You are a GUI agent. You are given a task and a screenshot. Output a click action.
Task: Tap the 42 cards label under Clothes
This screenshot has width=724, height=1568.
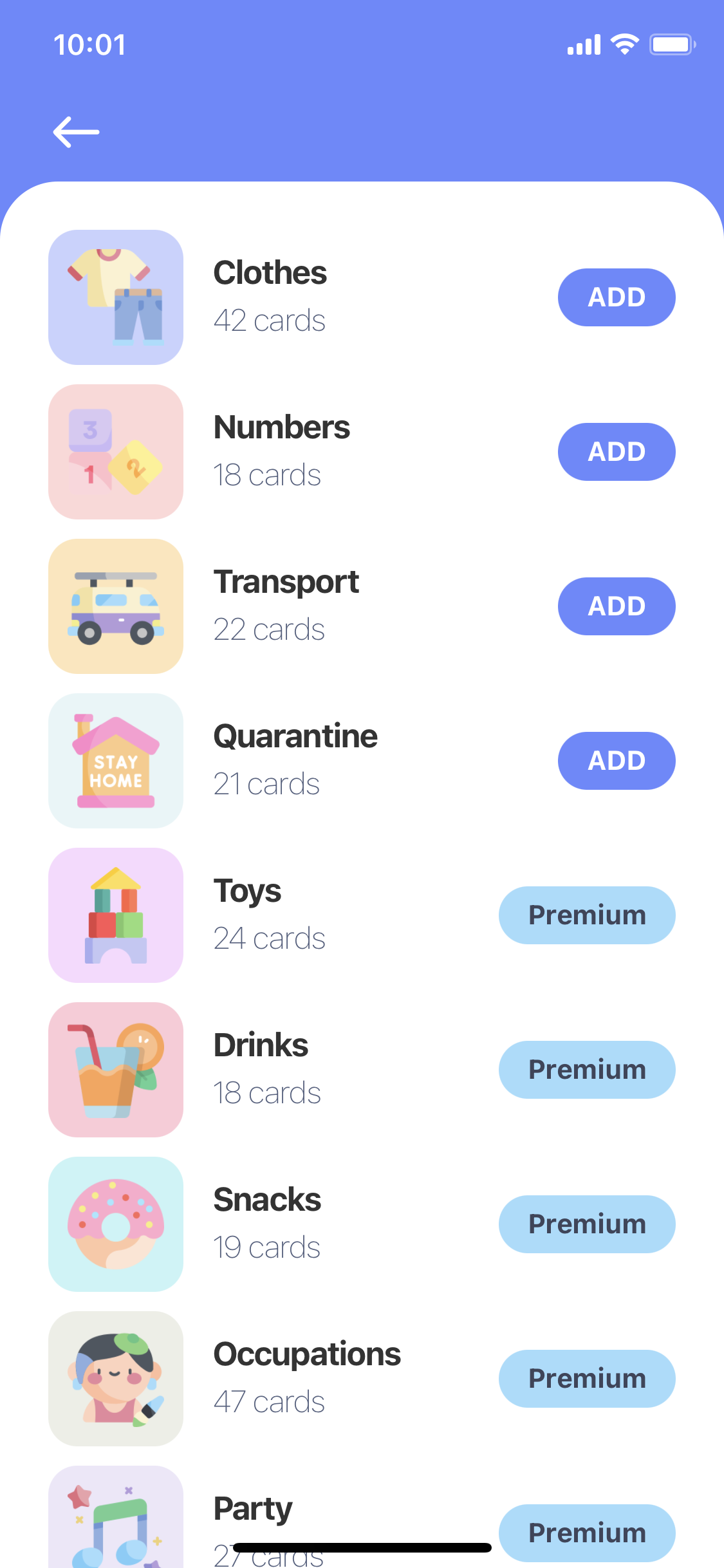tap(270, 321)
